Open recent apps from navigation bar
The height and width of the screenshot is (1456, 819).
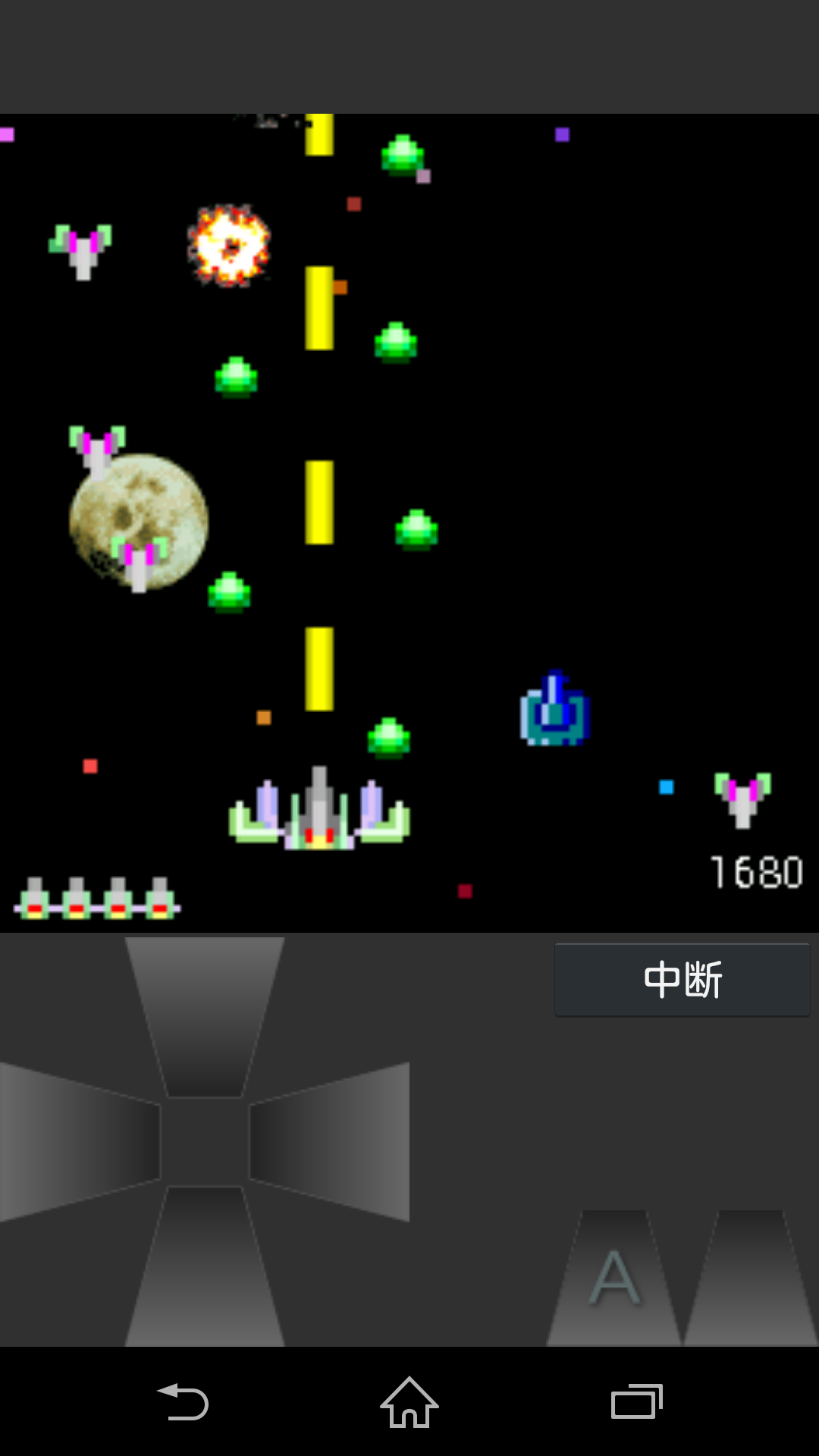(x=637, y=1402)
